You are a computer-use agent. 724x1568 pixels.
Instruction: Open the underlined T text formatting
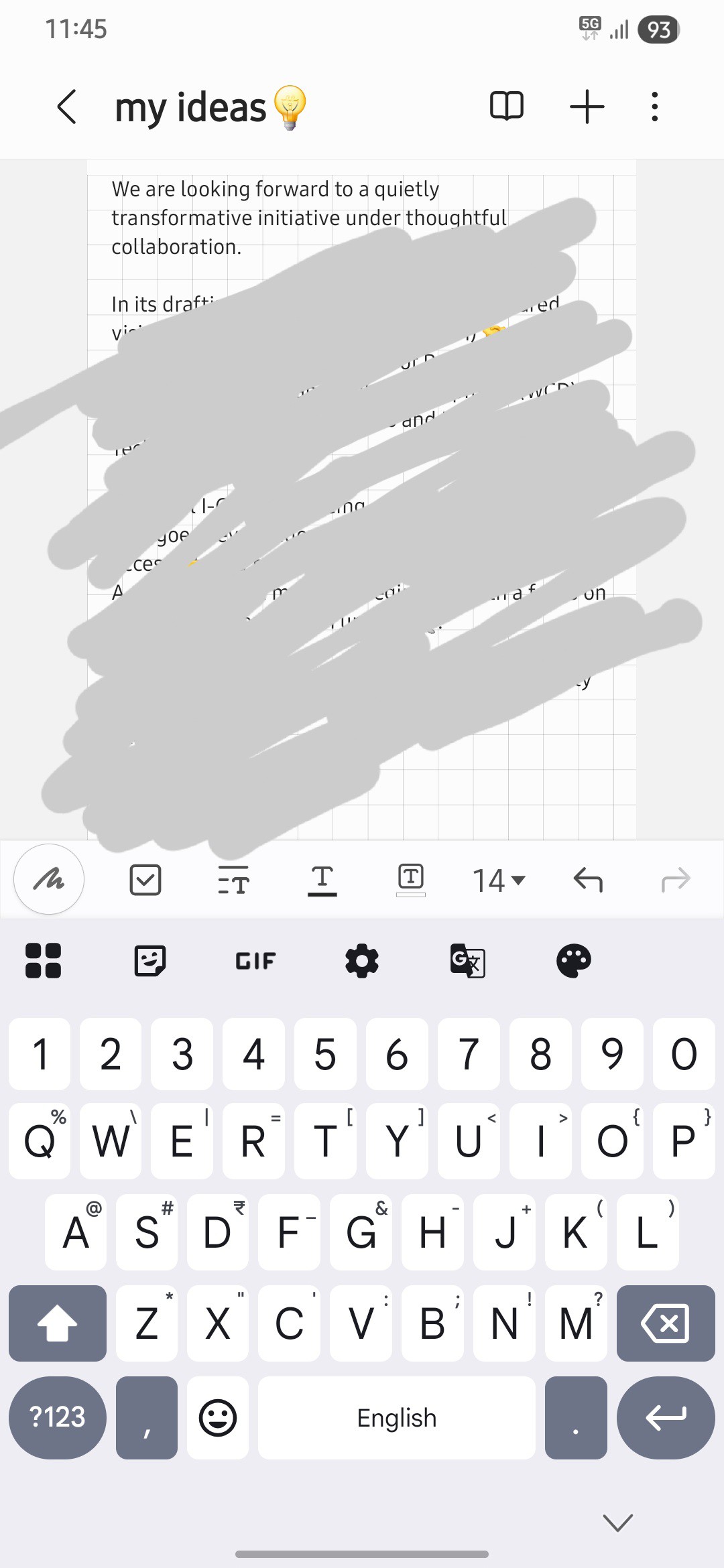click(x=322, y=880)
